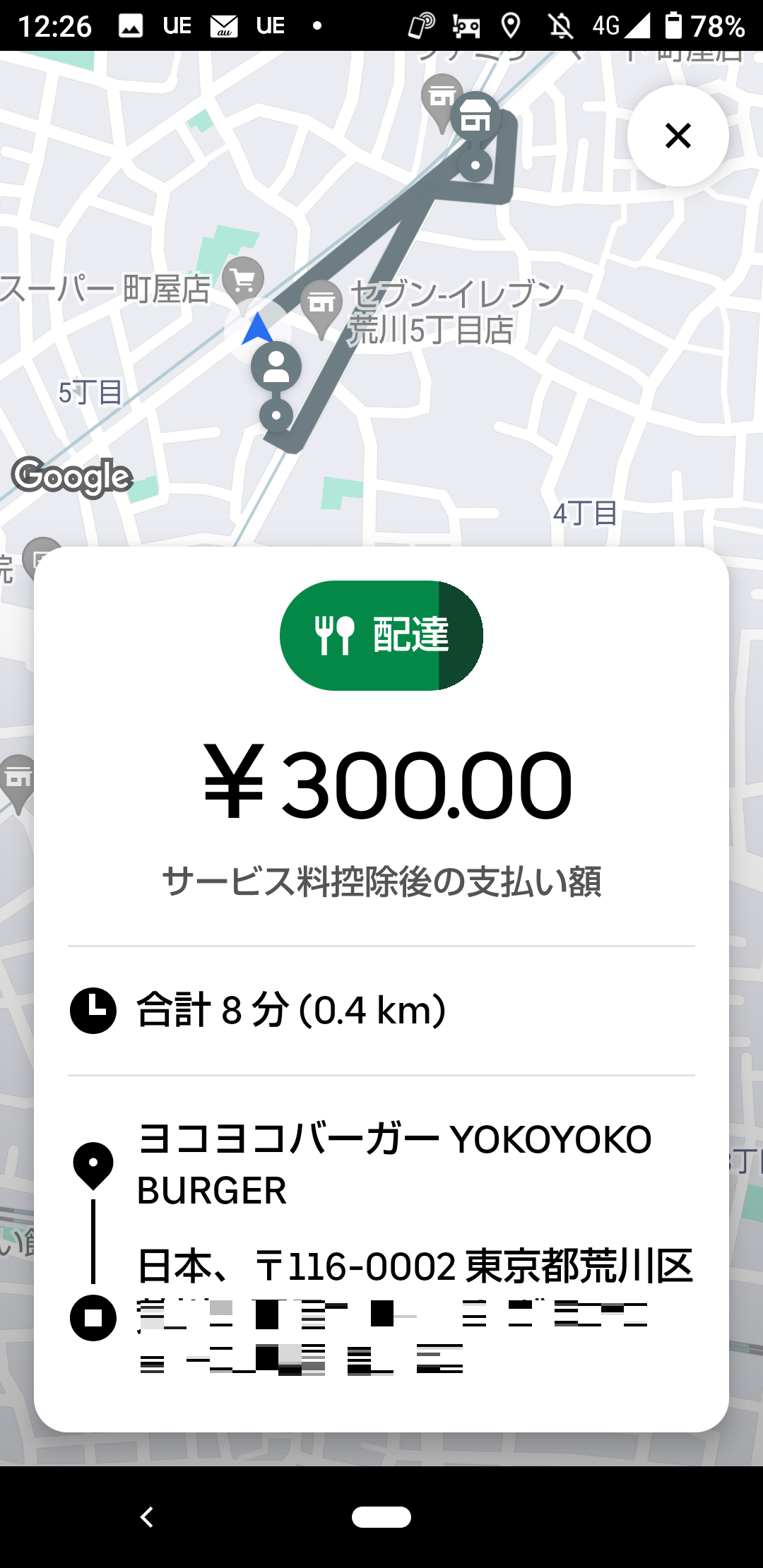The image size is (763, 1568).
Task: Accept the 配達 delivery request
Action: pyautogui.click(x=381, y=635)
